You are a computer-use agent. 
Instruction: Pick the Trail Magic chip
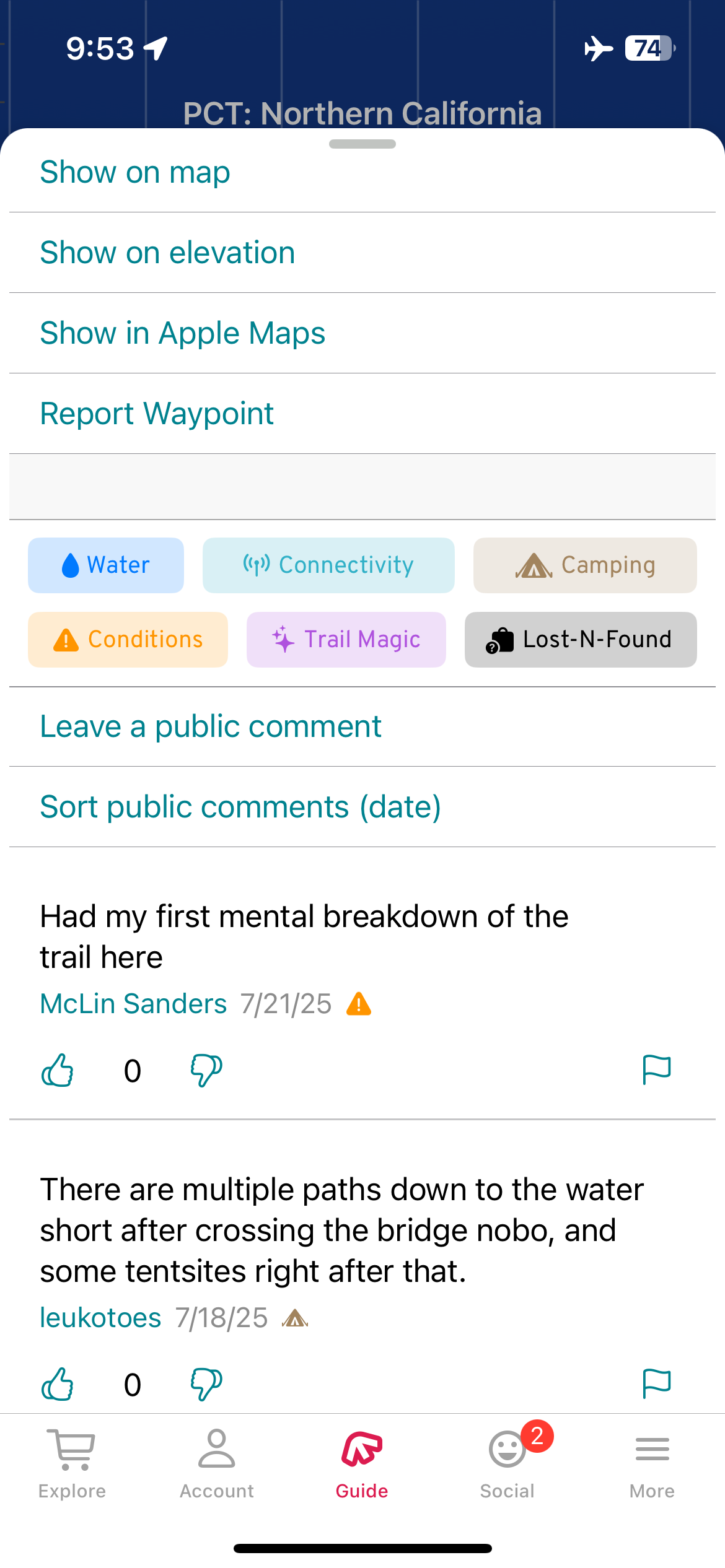[346, 640]
